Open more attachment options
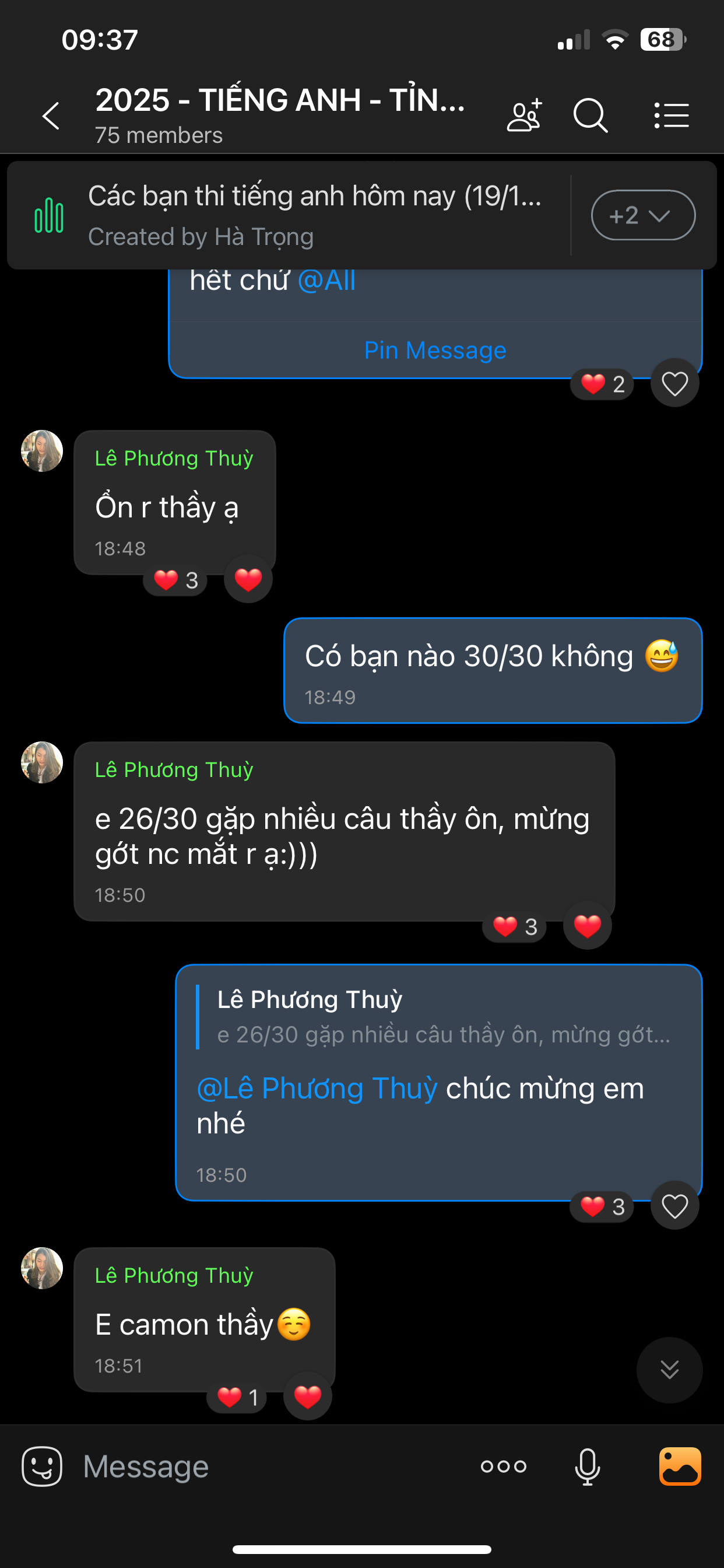Image resolution: width=724 pixels, height=1568 pixels. pyautogui.click(x=503, y=1466)
